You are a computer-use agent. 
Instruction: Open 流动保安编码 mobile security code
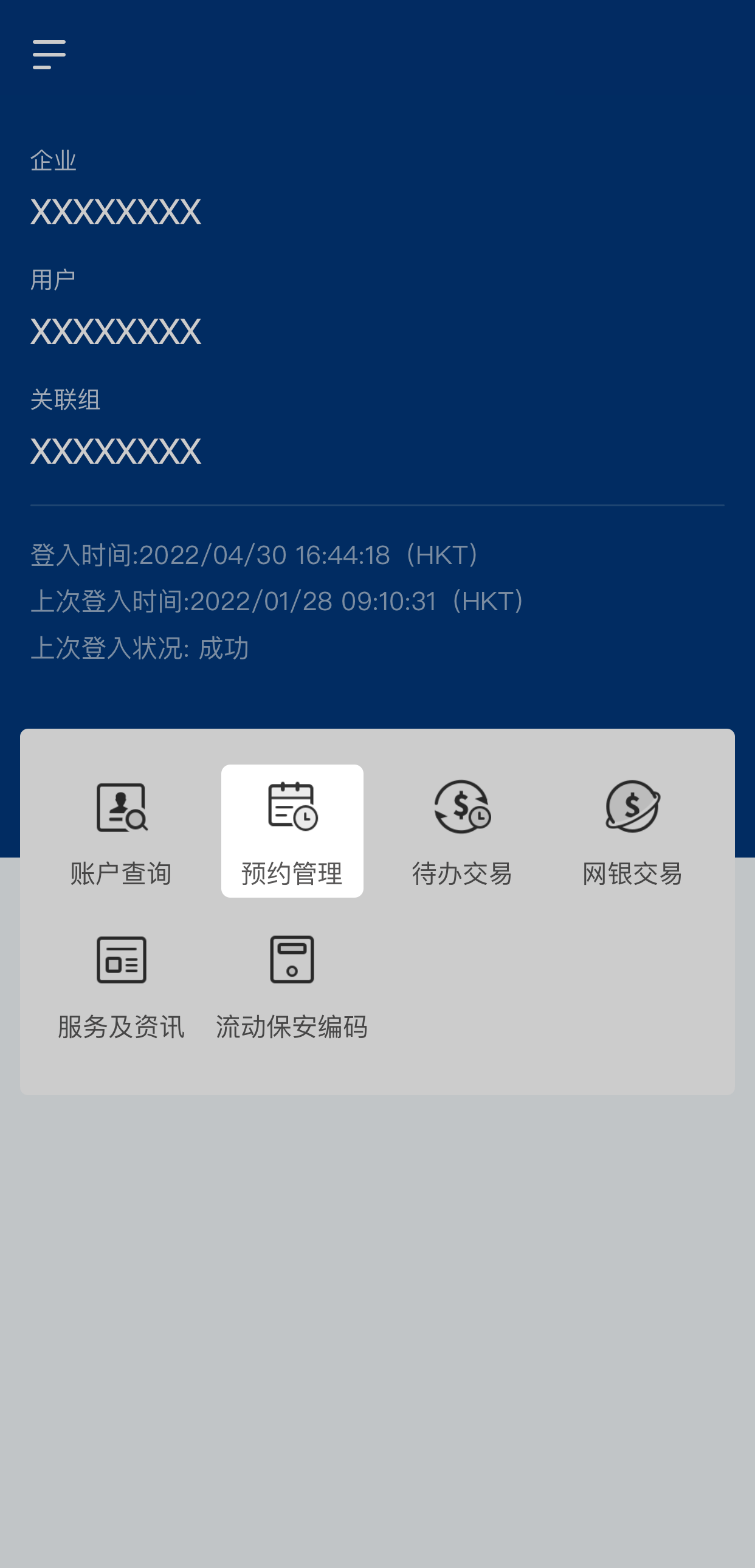coord(292,985)
